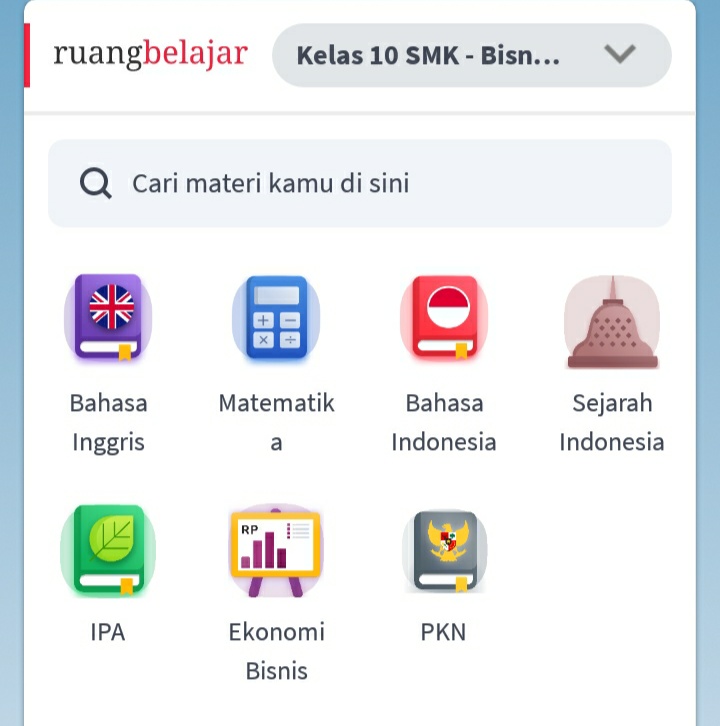Tap the Cari materi search field
Screen dimensions: 720x726
(360, 183)
